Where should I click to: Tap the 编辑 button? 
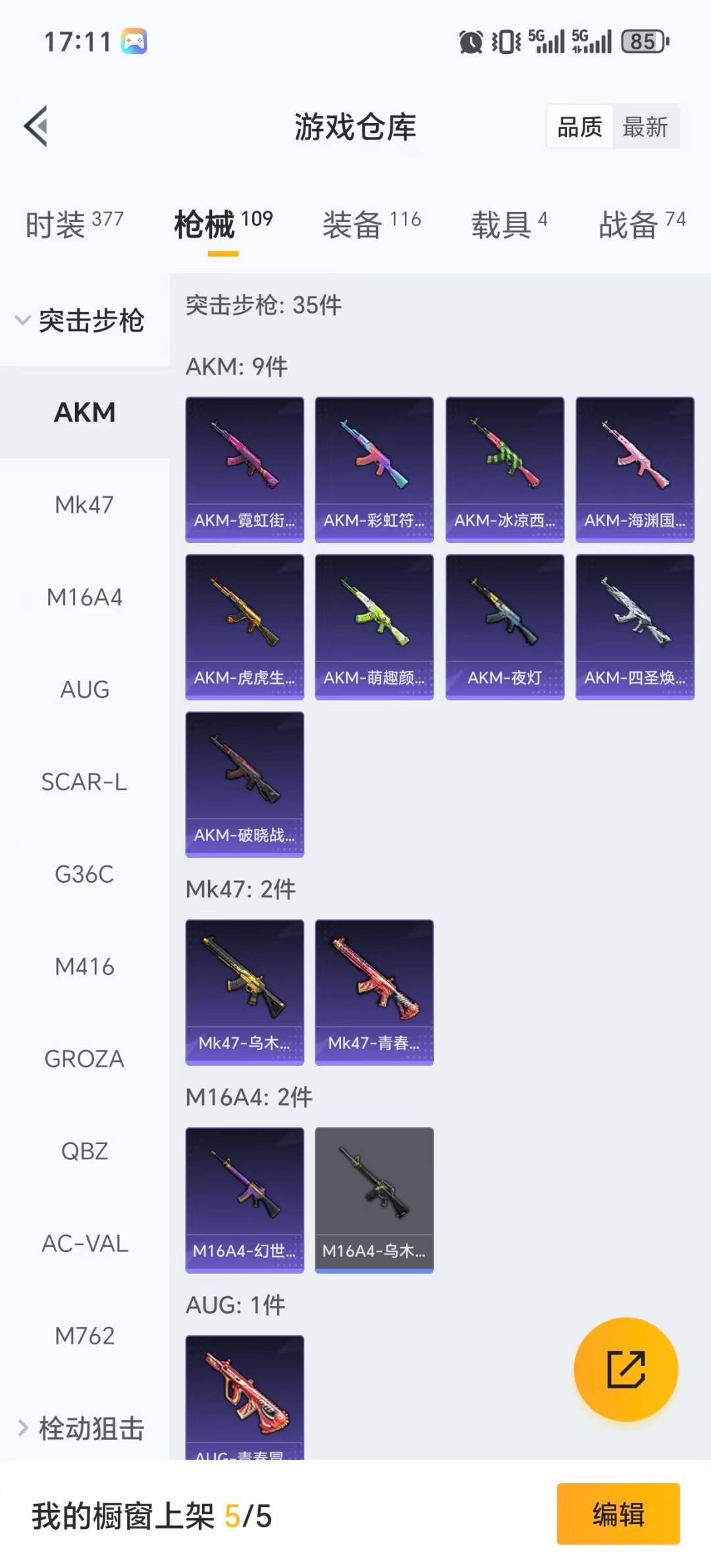point(618,1514)
